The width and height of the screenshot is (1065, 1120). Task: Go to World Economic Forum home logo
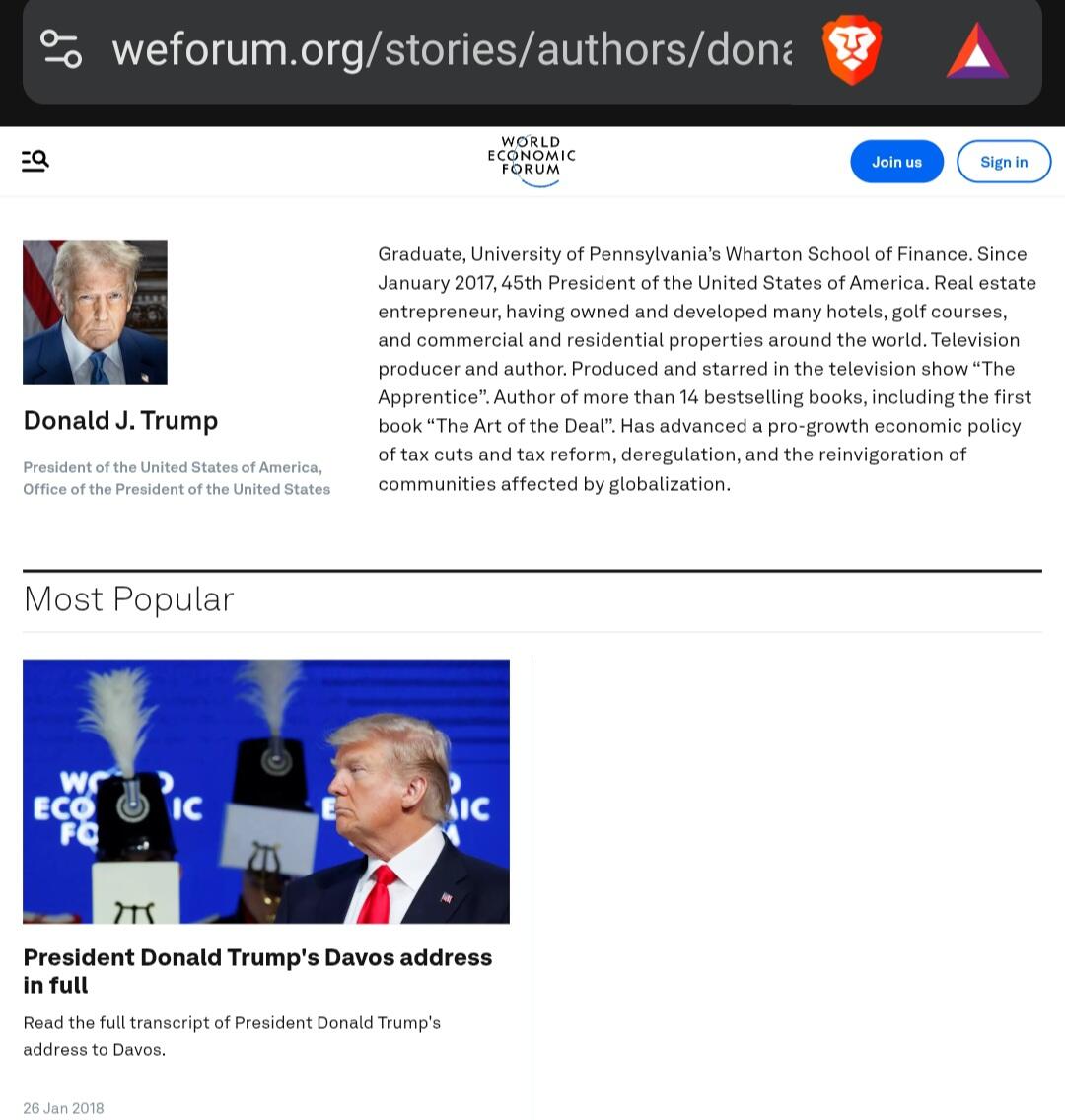(532, 161)
